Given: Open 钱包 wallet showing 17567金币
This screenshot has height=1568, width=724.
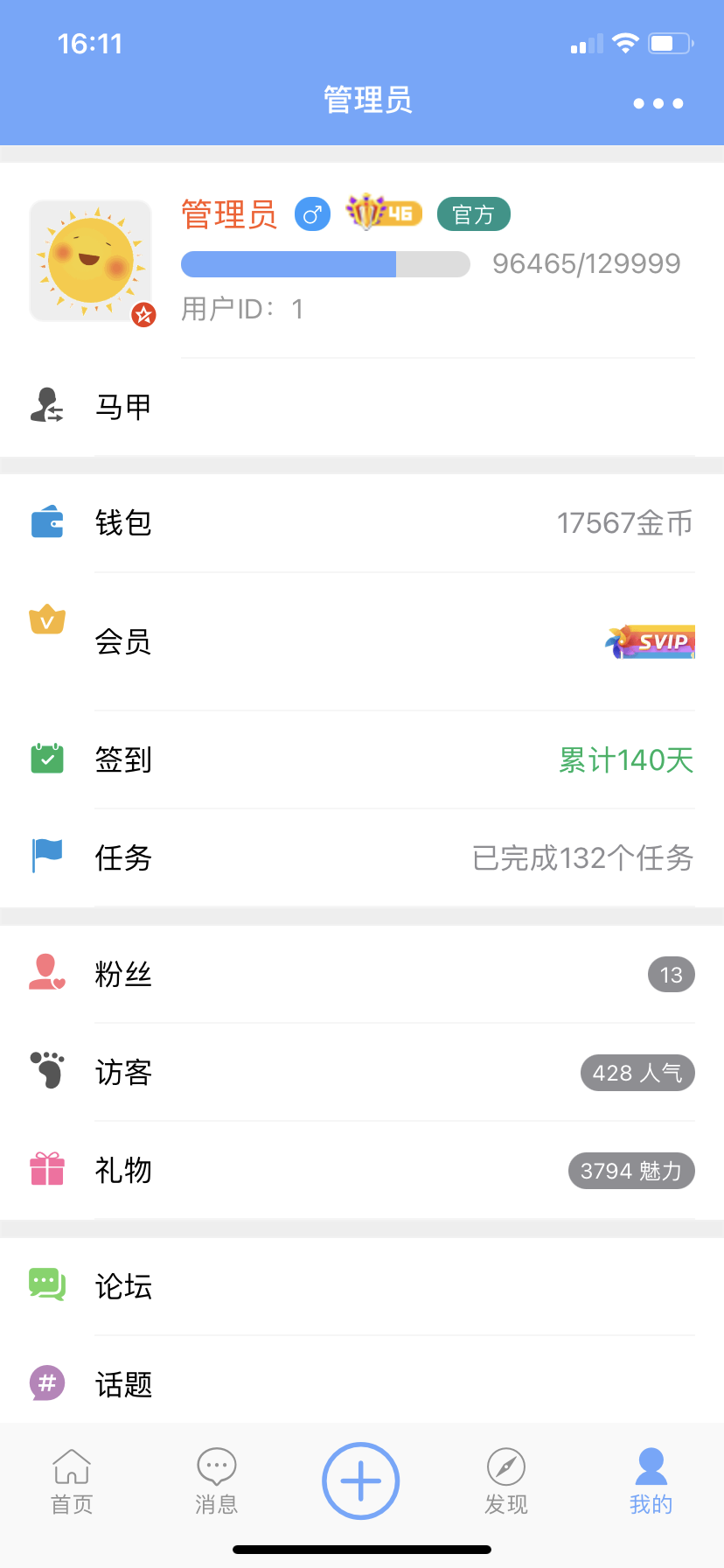Looking at the screenshot, I should coord(362,523).
